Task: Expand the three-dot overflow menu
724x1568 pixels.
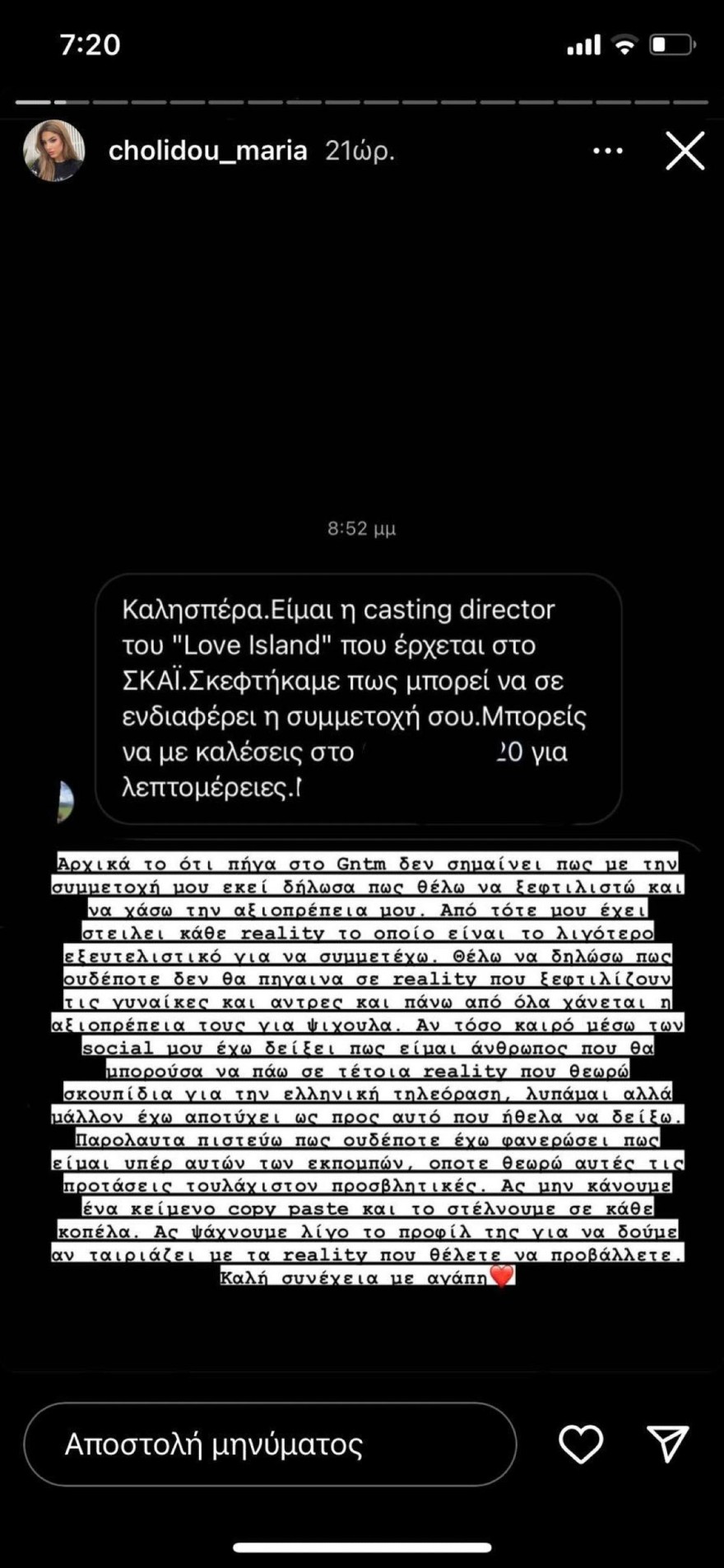Action: pos(608,151)
